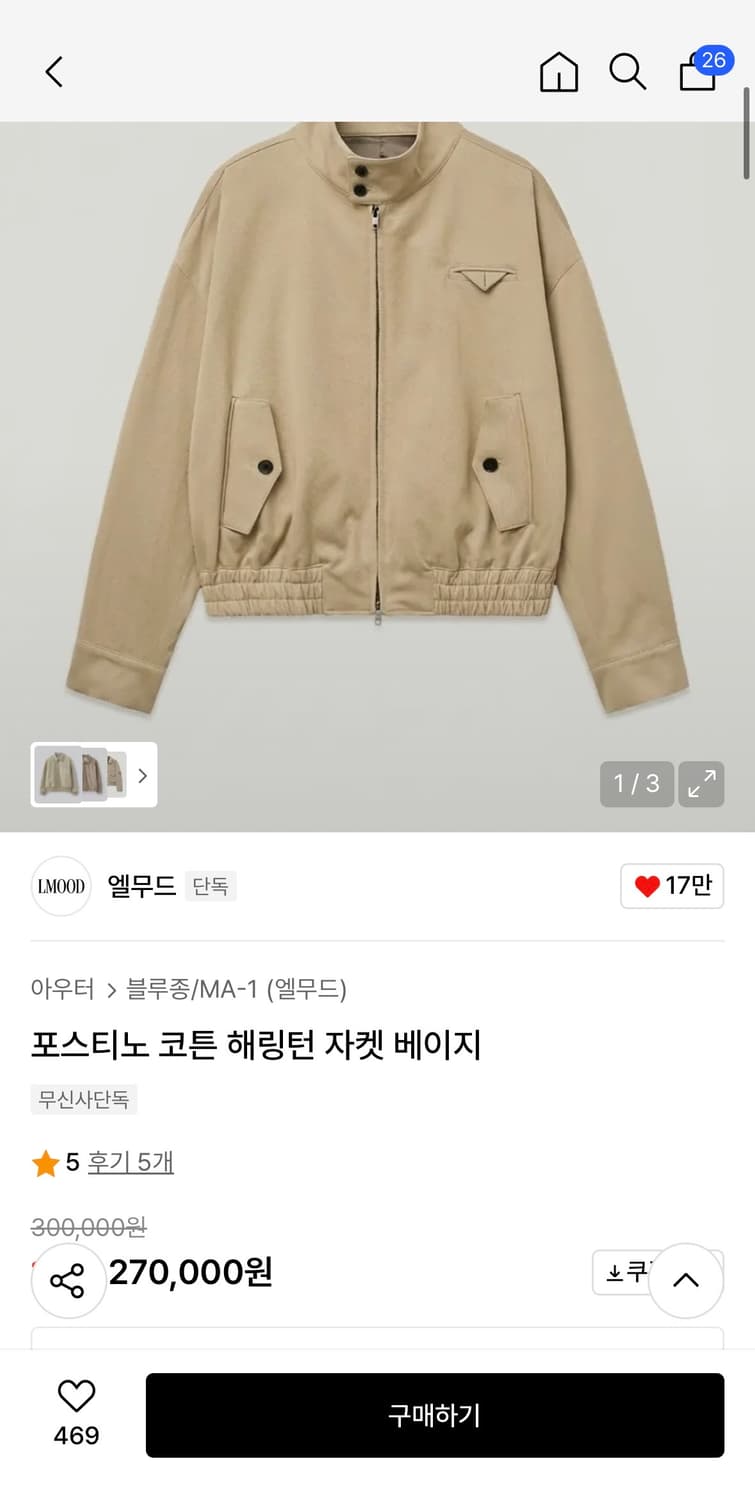Open the 후기 5개 reviews link
The width and height of the screenshot is (755, 1500).
131,1162
